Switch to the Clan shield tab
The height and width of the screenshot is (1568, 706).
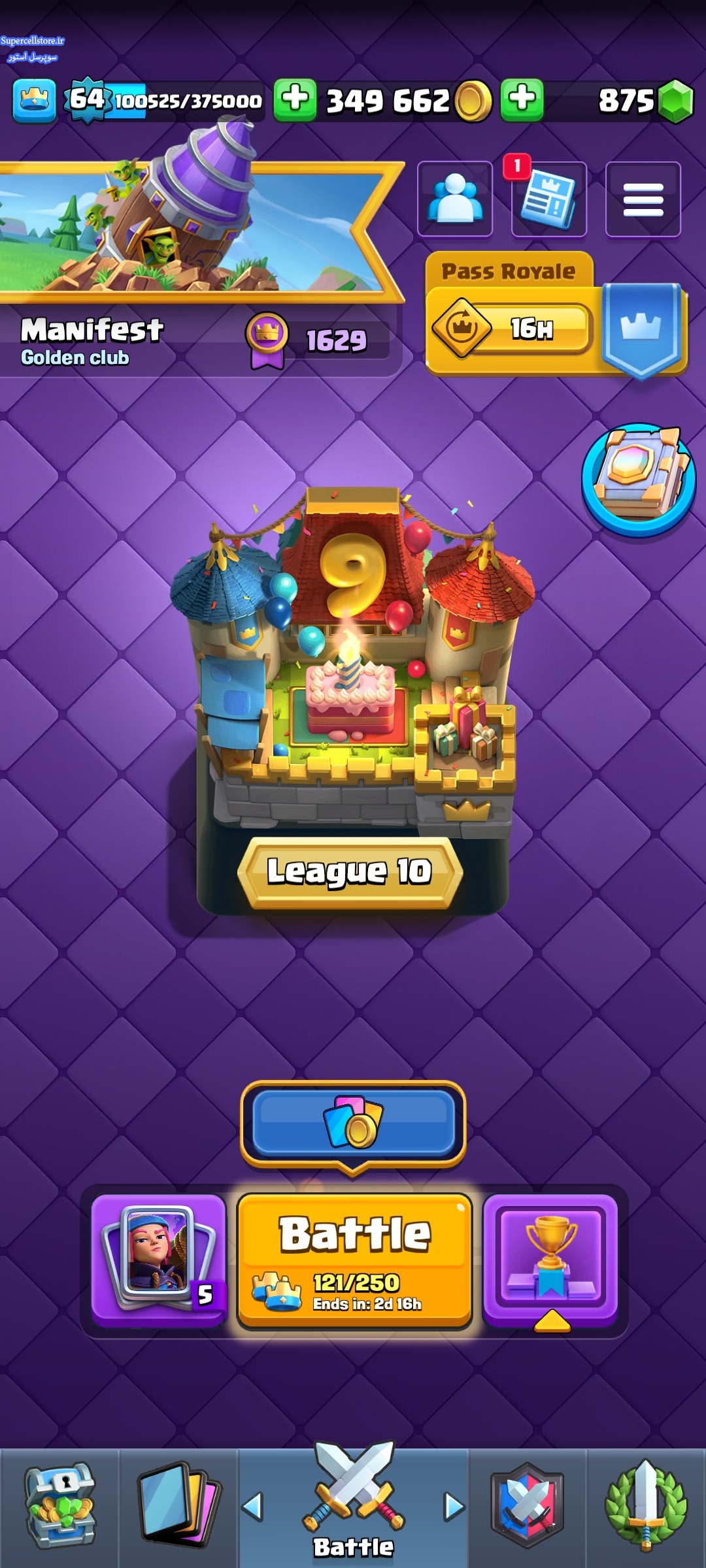click(x=527, y=1507)
